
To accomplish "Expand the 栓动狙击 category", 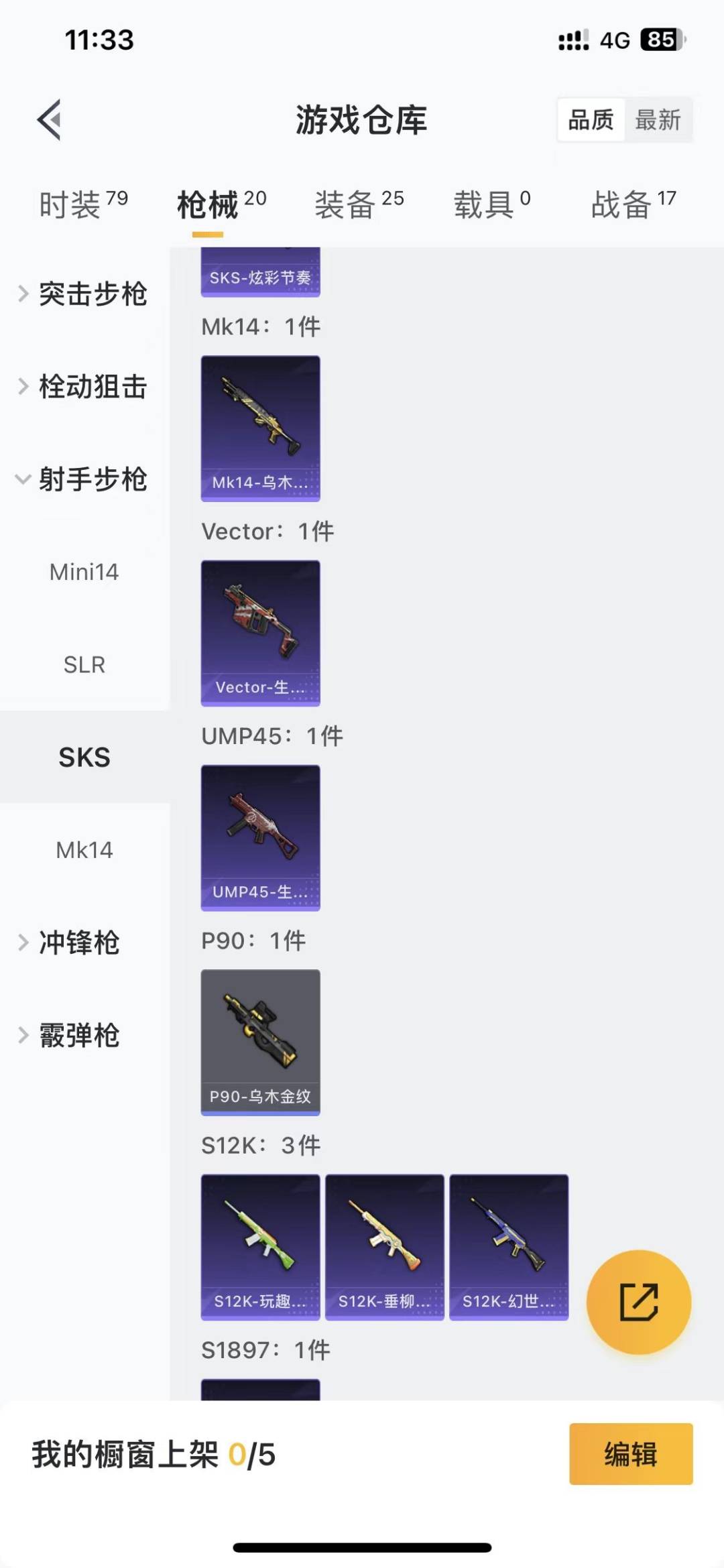I will [84, 387].
